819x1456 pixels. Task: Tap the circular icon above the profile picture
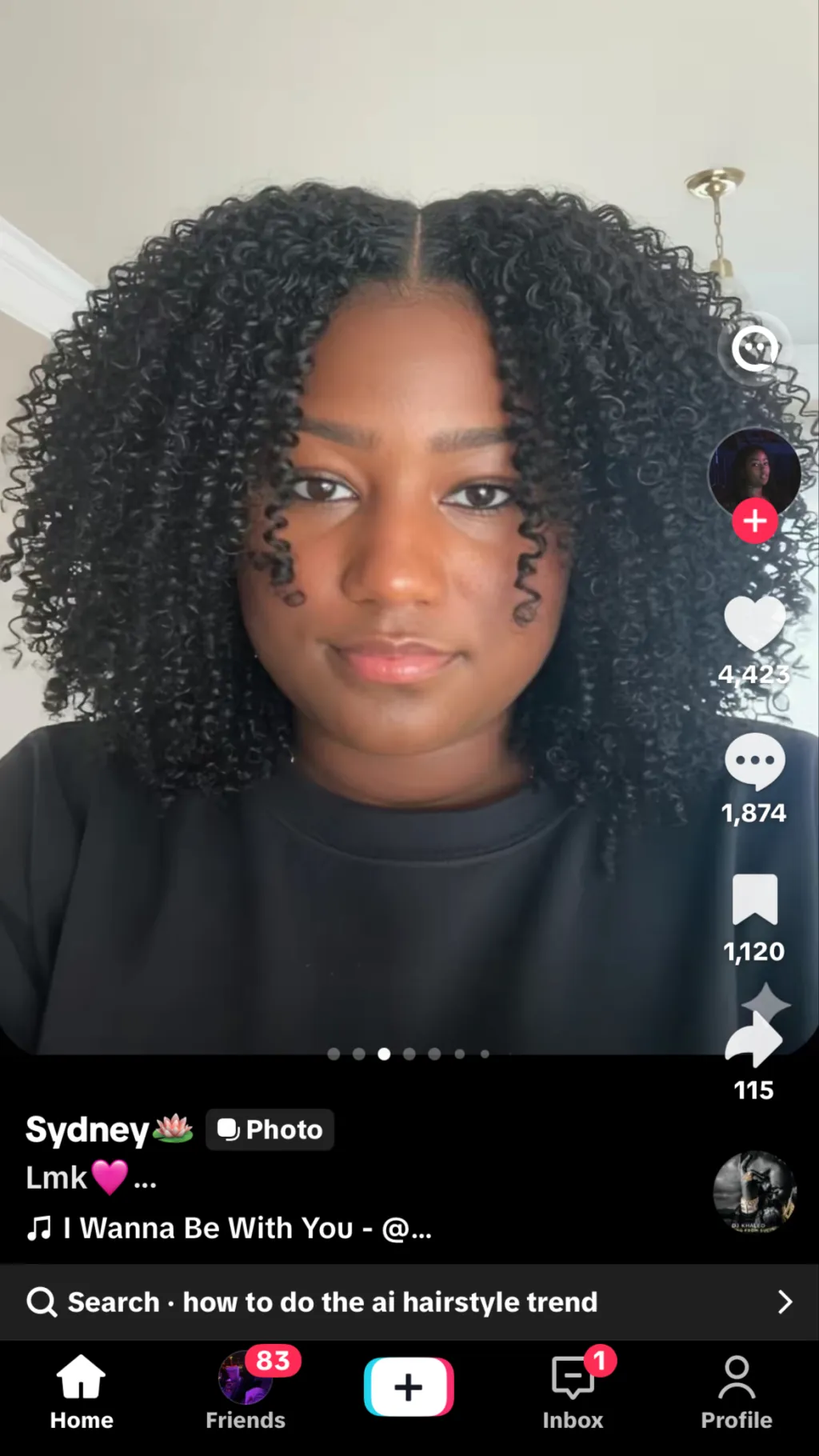click(x=754, y=349)
